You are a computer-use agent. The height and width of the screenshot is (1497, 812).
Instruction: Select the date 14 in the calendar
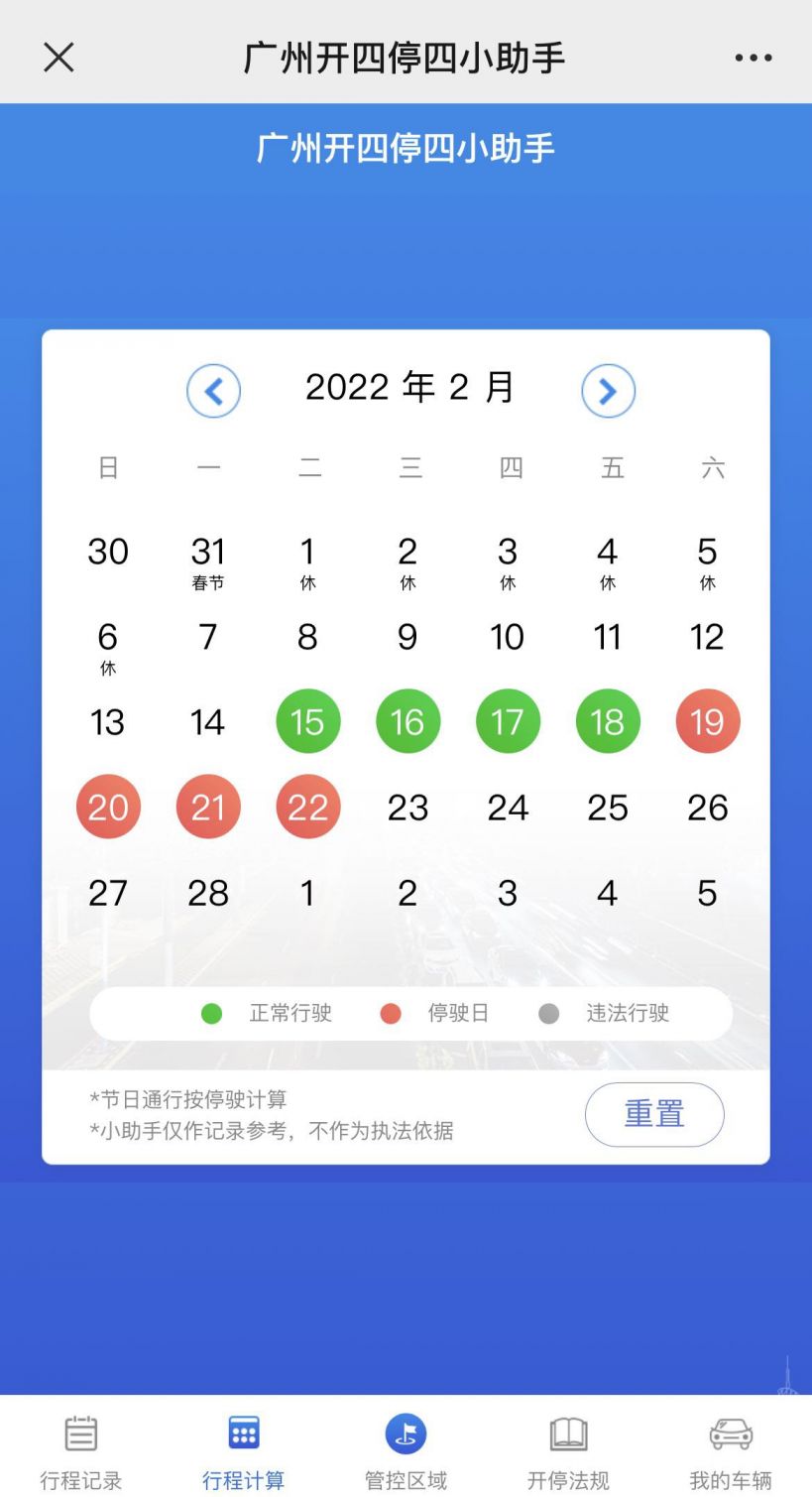click(x=207, y=722)
